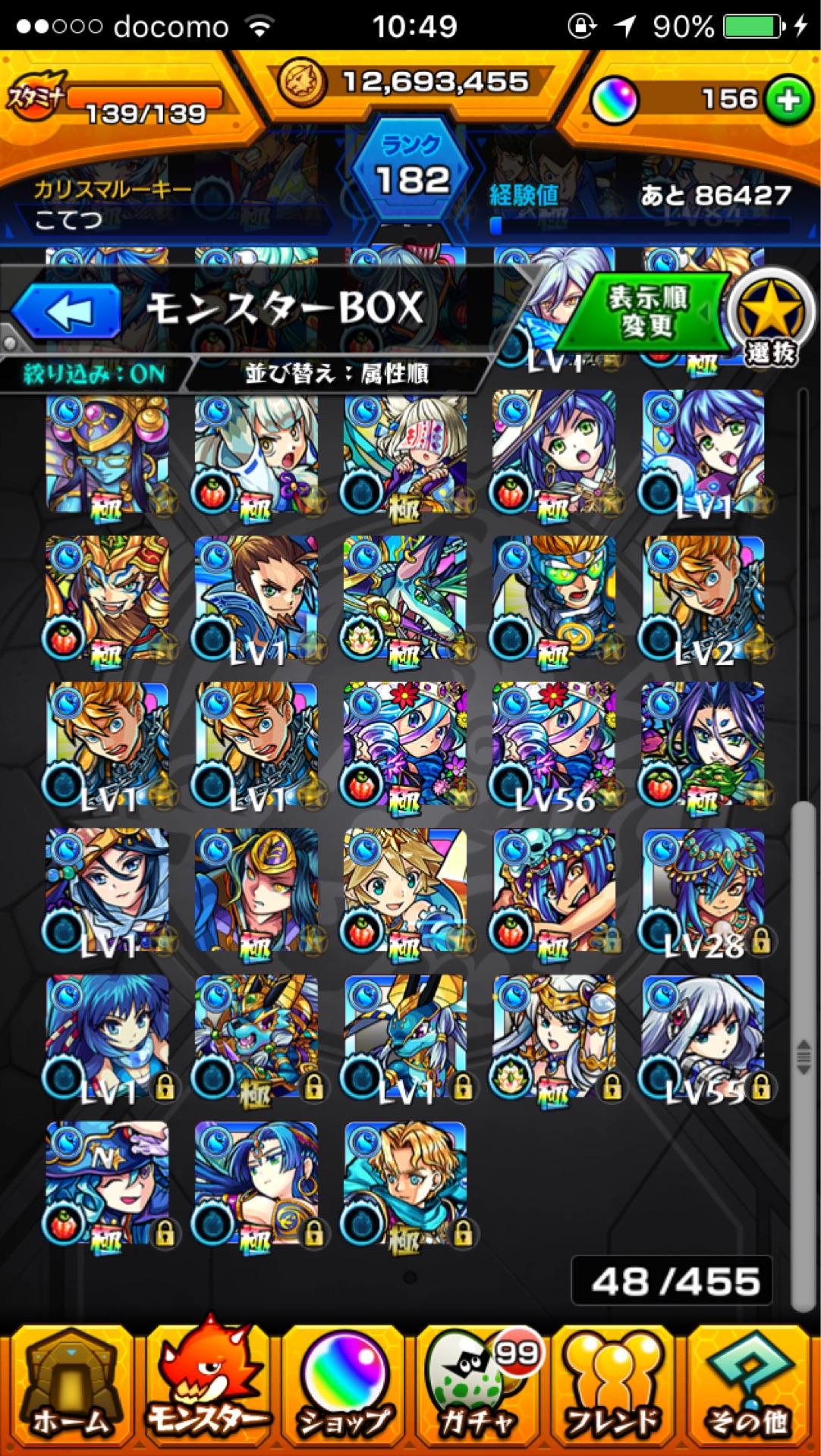Go to the ショップ tab

point(343,1389)
